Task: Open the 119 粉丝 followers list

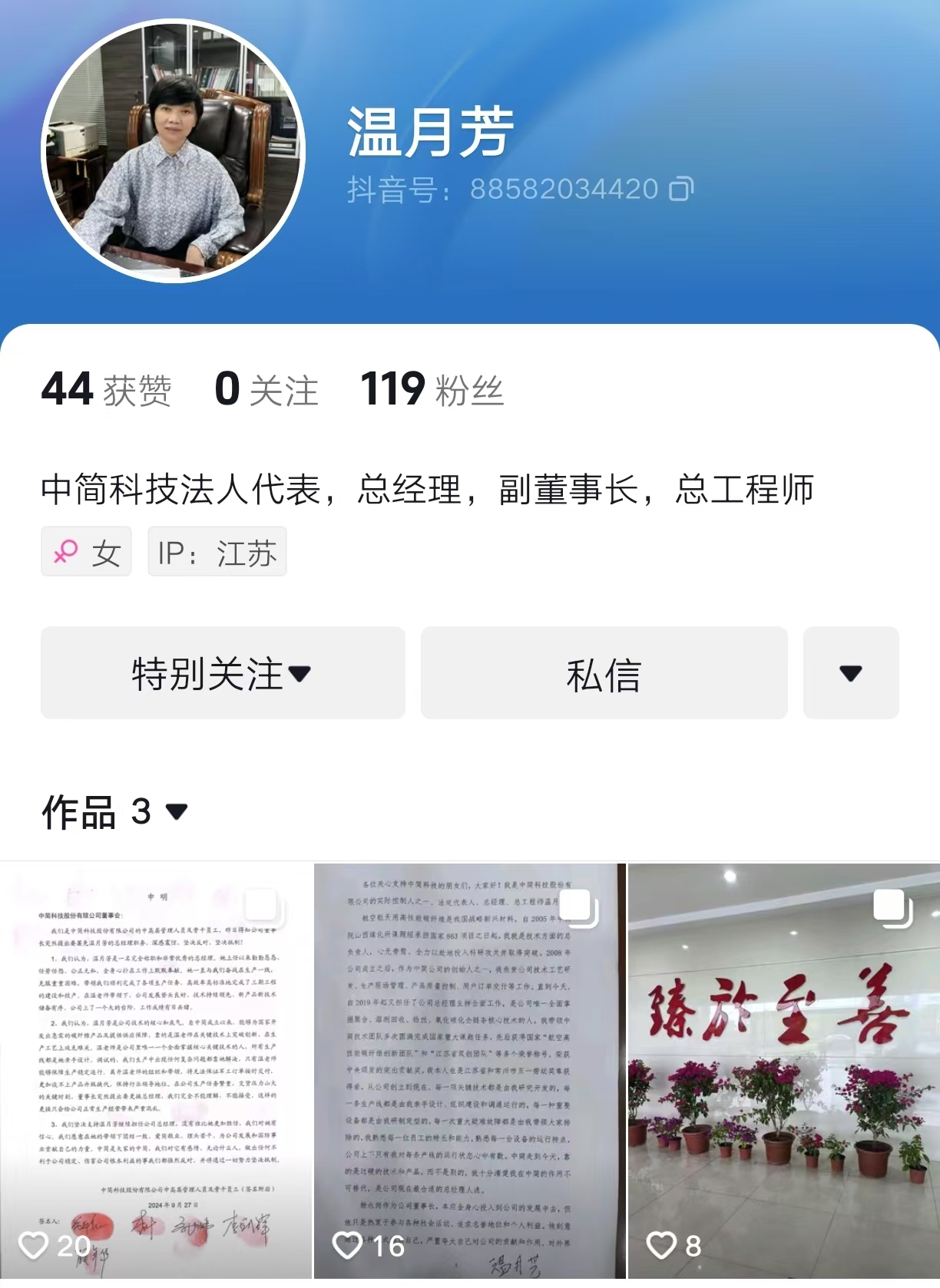Action: coord(432,389)
